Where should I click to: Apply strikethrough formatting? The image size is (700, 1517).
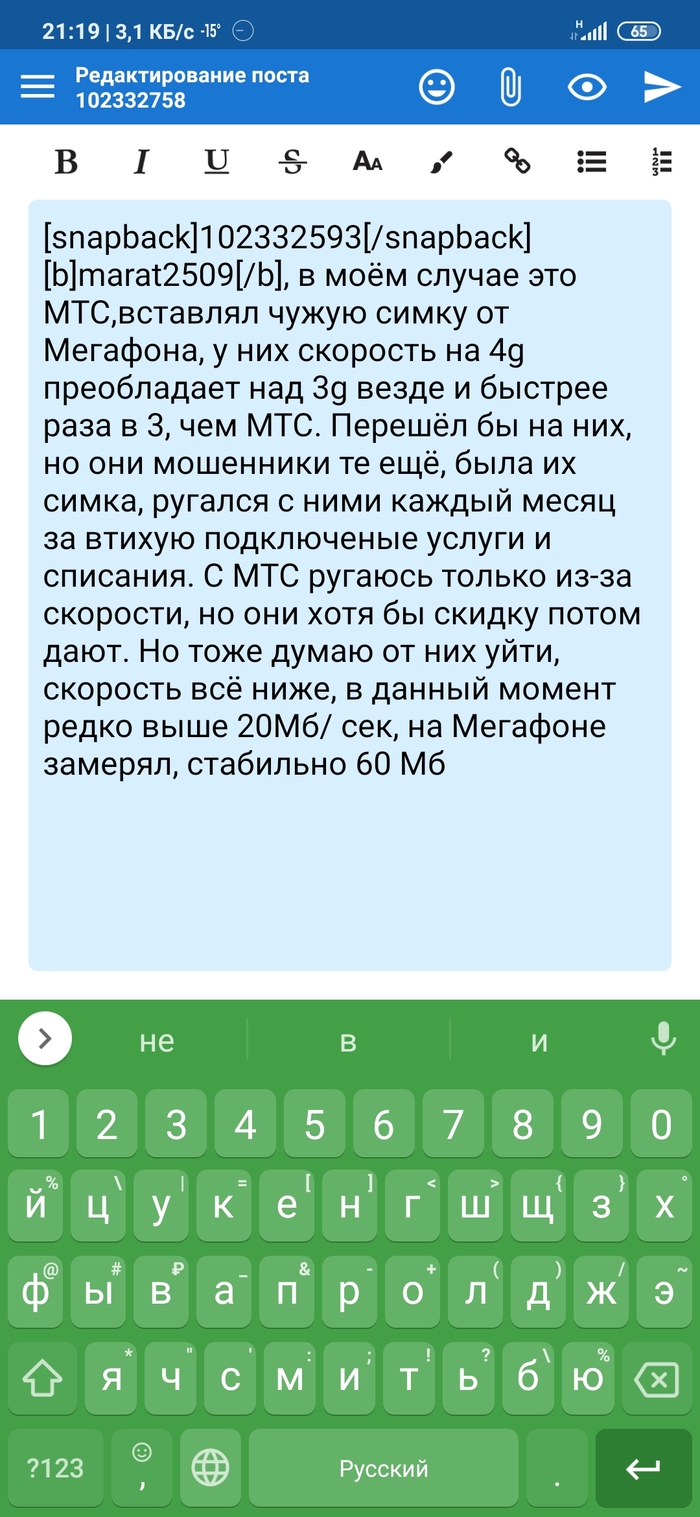coord(292,161)
